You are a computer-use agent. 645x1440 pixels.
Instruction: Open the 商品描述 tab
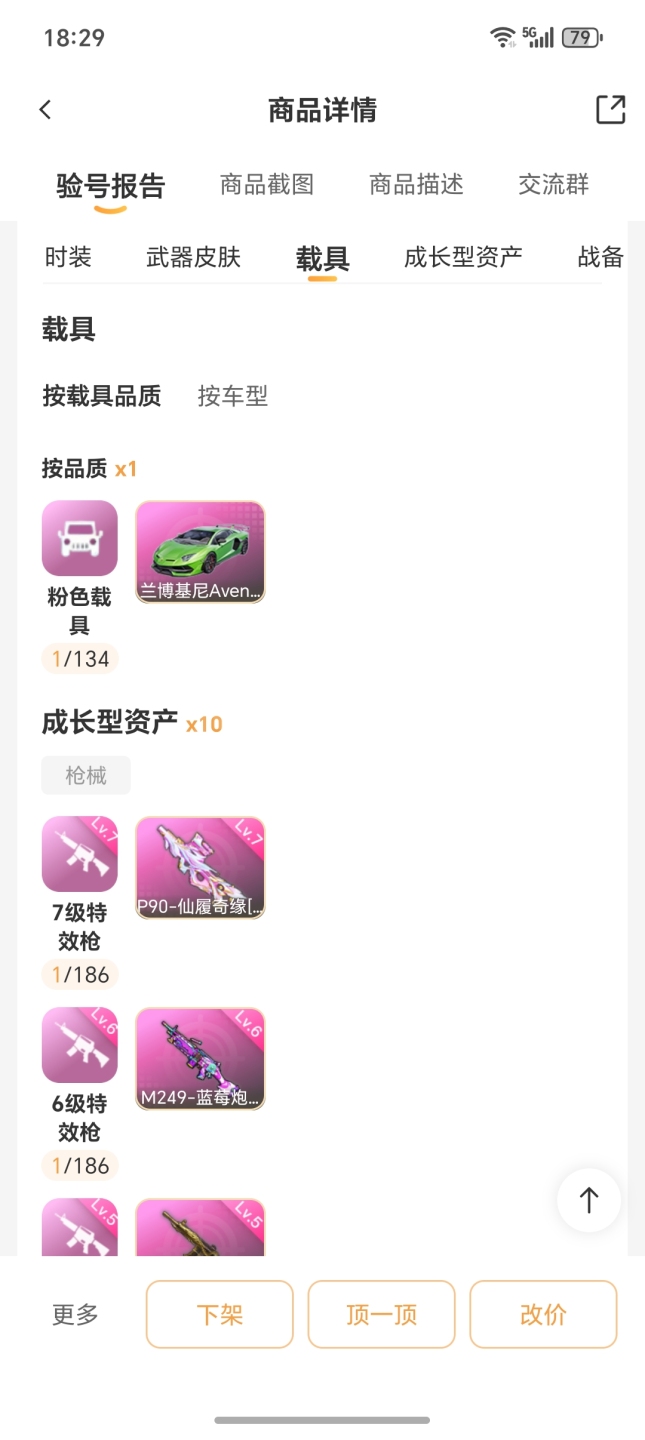pos(416,185)
